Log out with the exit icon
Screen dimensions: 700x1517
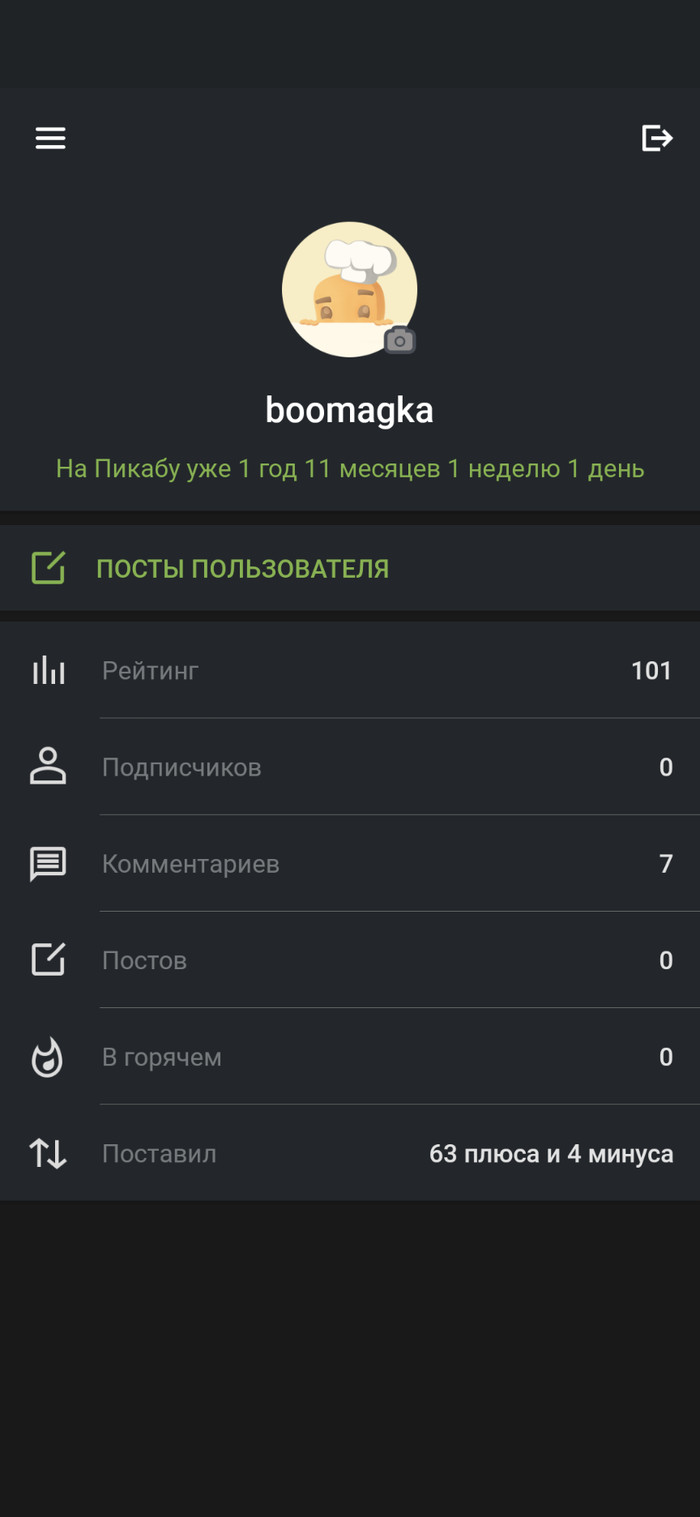tap(656, 138)
